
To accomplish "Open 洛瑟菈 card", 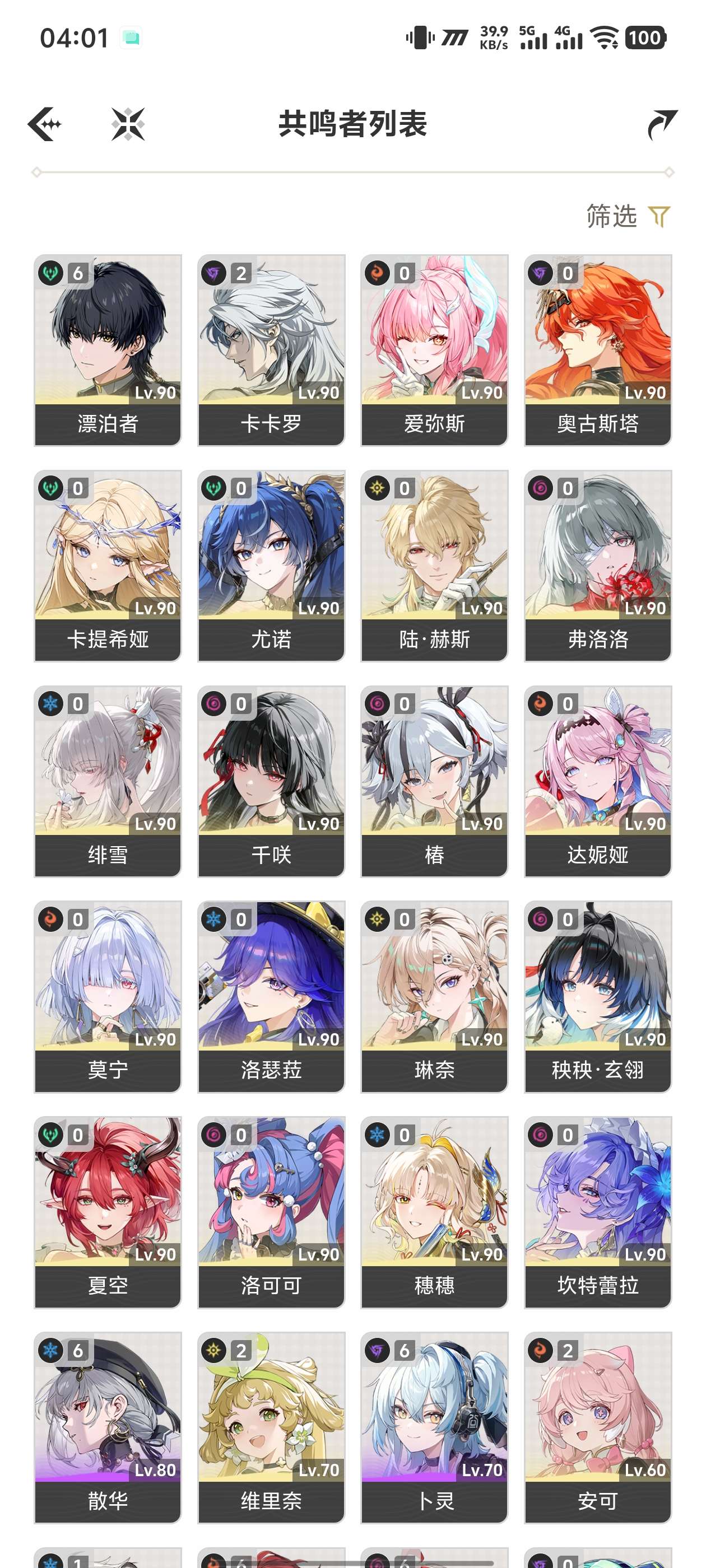I will click(271, 997).
